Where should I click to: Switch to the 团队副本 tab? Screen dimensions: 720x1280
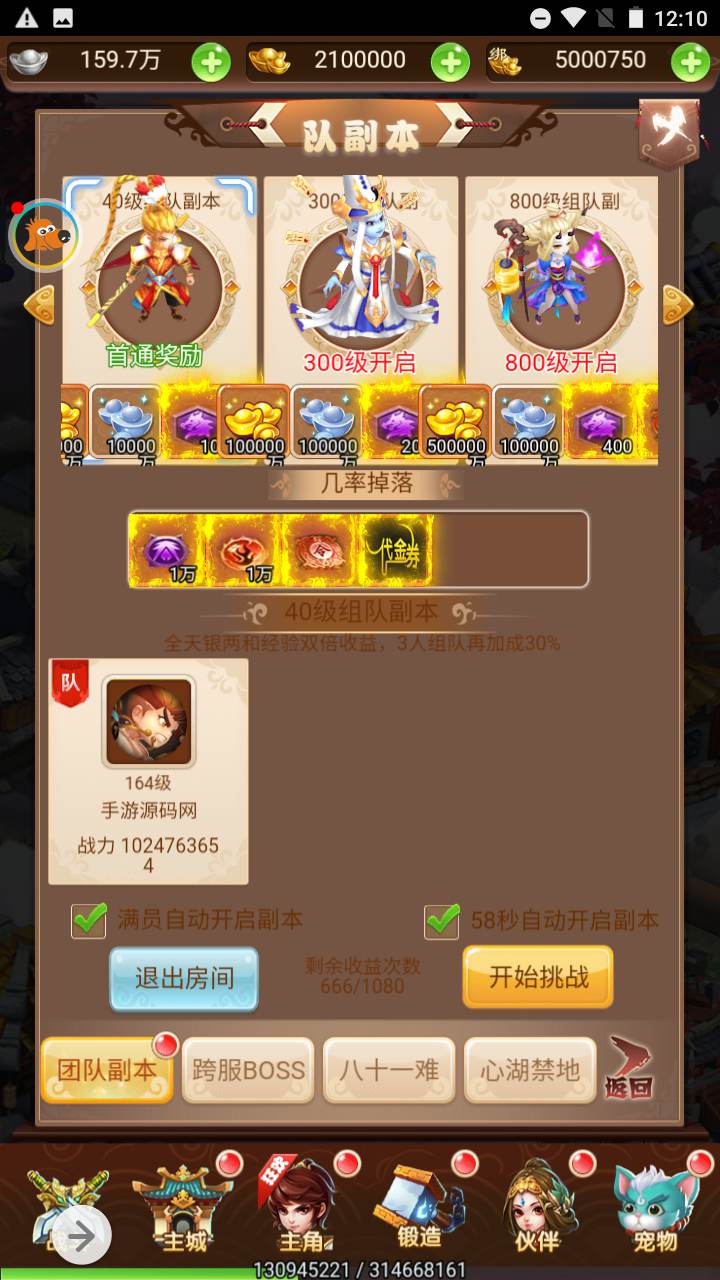(106, 1070)
